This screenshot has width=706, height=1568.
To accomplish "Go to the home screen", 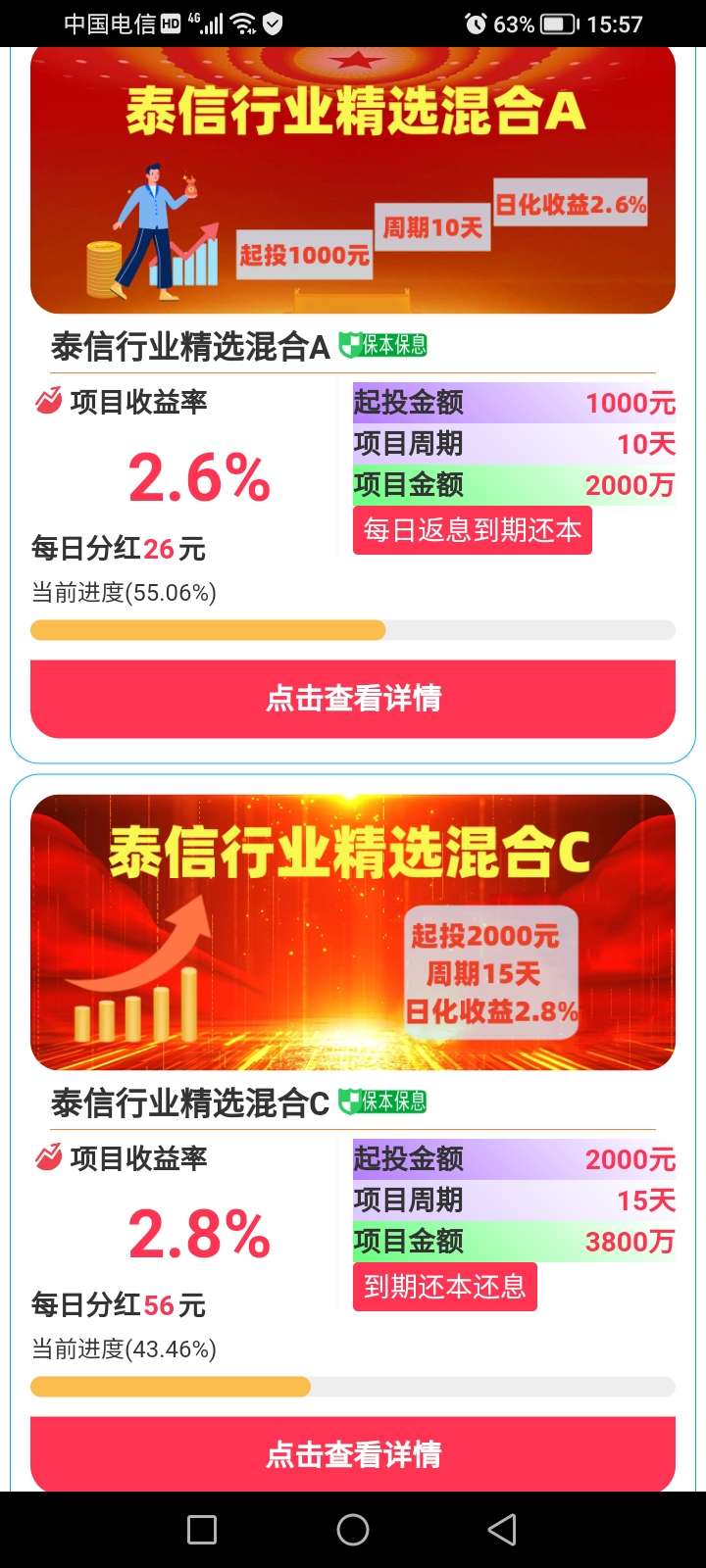I will [x=353, y=1530].
